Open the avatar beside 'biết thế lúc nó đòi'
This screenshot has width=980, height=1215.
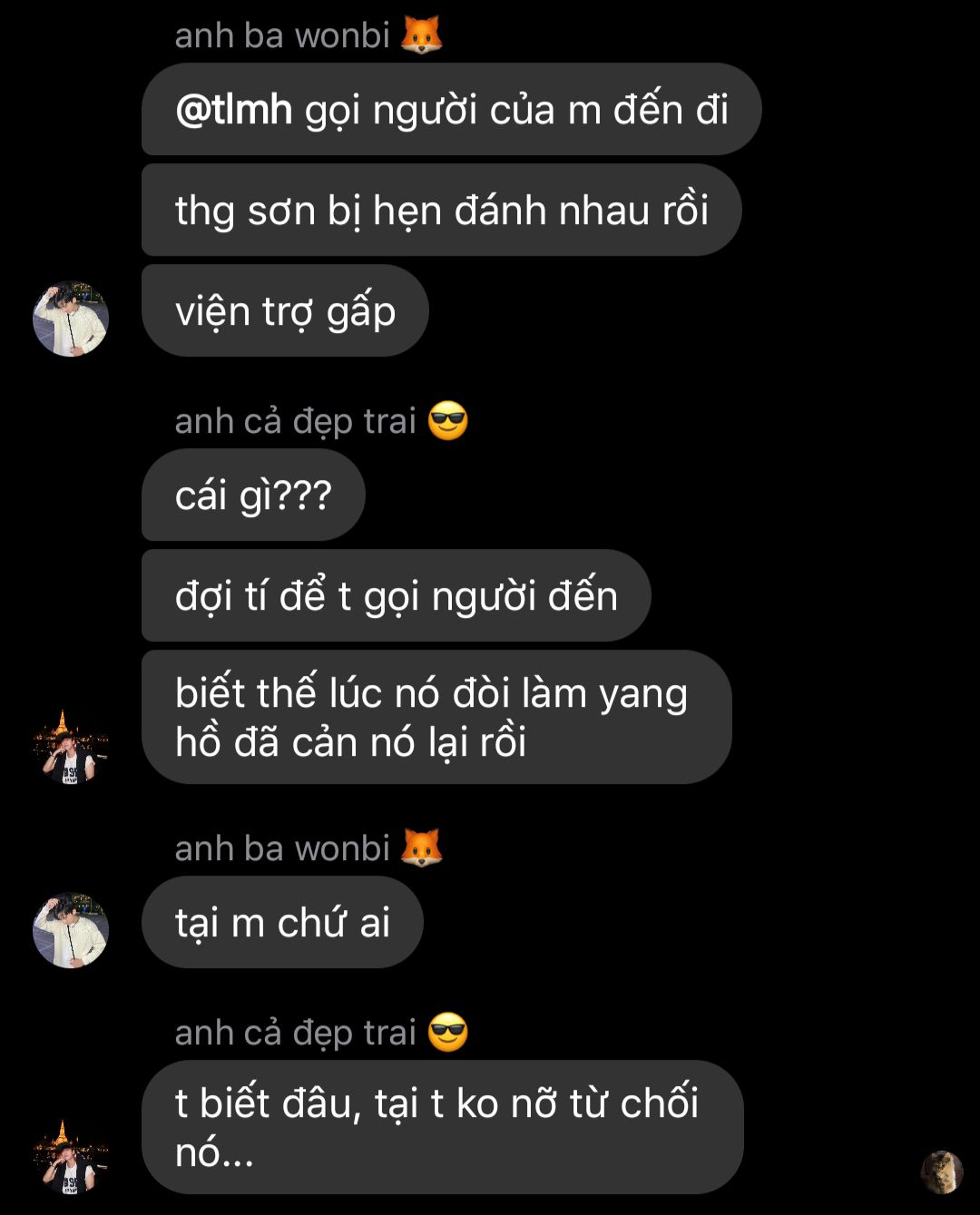(x=71, y=748)
